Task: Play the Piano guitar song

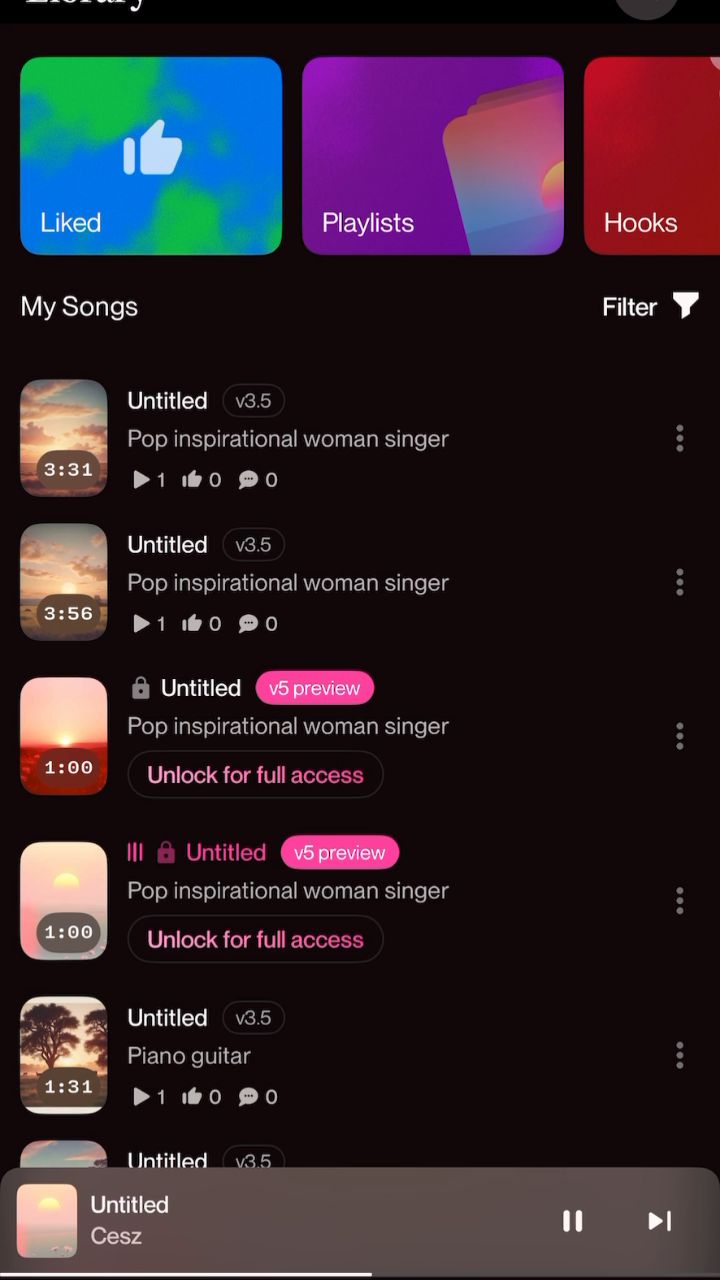Action: point(64,1054)
